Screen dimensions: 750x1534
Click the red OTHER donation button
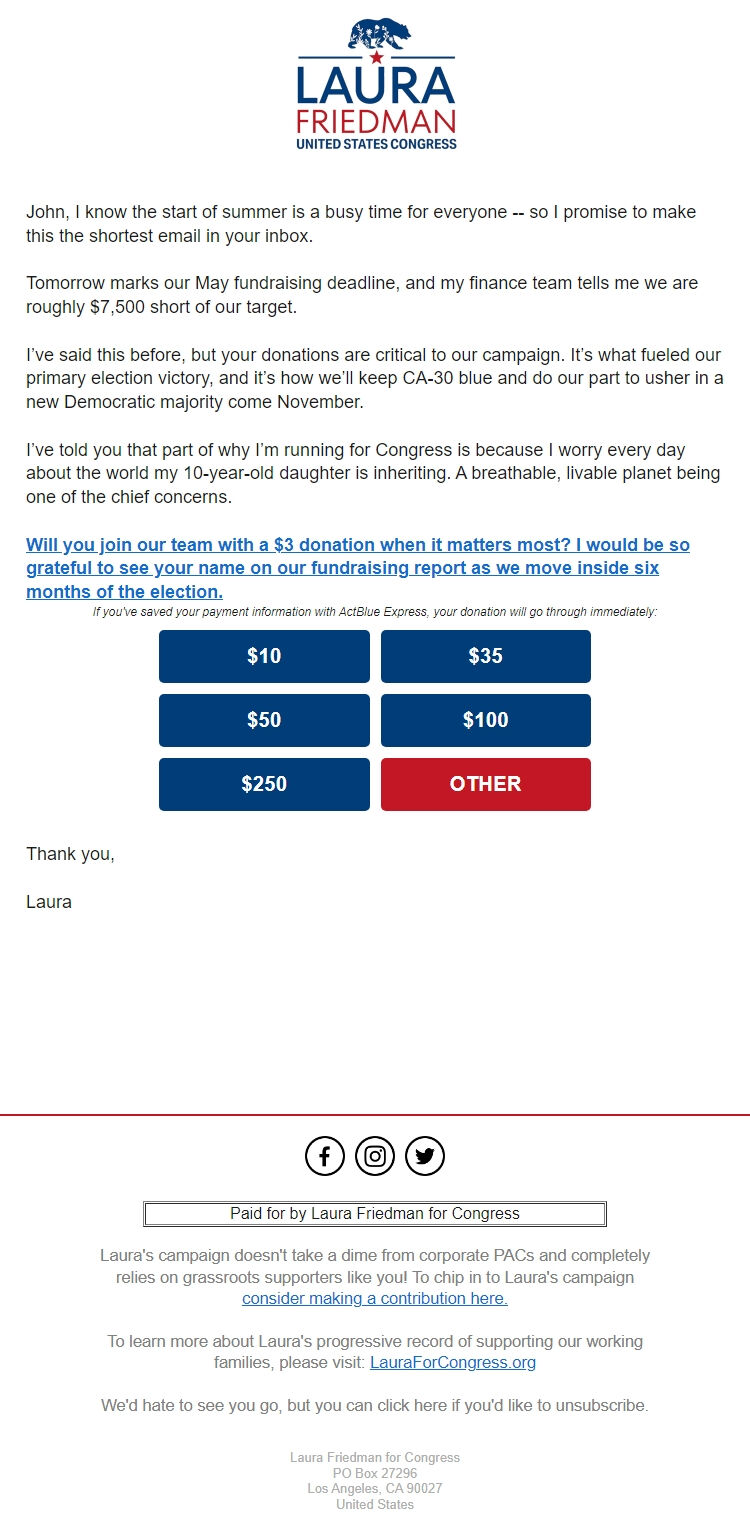click(x=485, y=784)
